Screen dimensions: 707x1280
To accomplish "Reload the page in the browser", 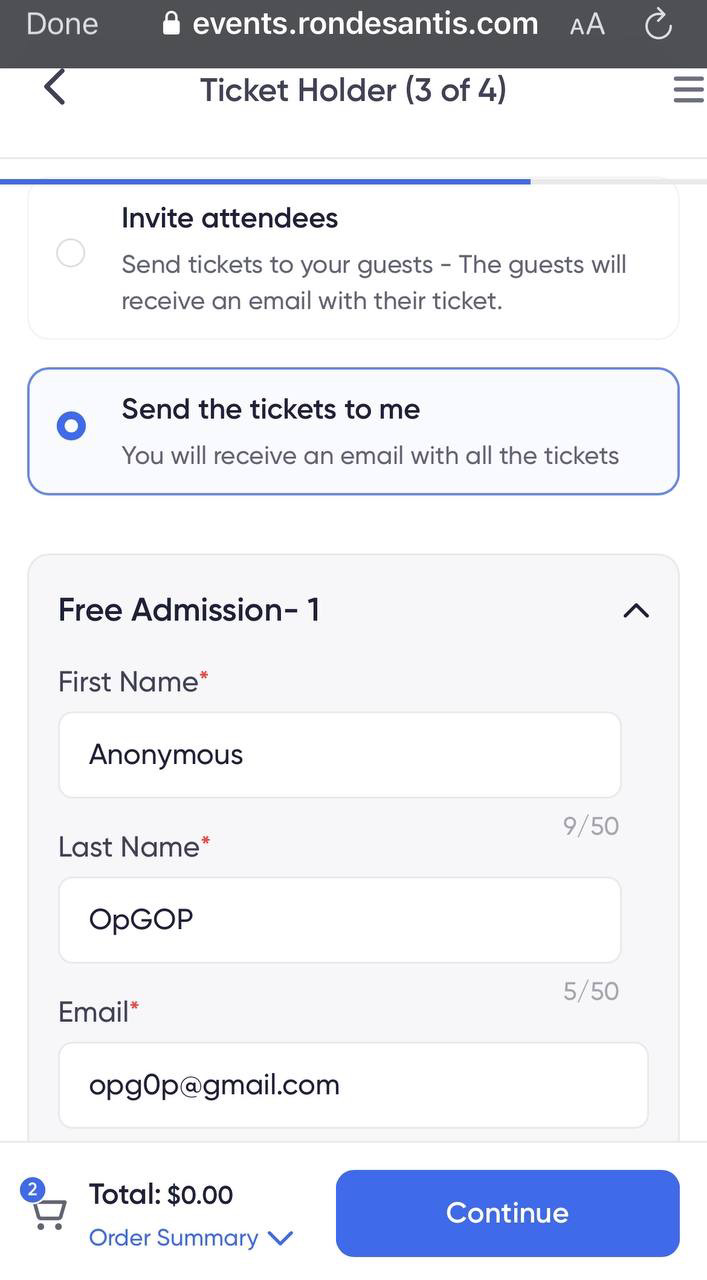I will pyautogui.click(x=658, y=24).
